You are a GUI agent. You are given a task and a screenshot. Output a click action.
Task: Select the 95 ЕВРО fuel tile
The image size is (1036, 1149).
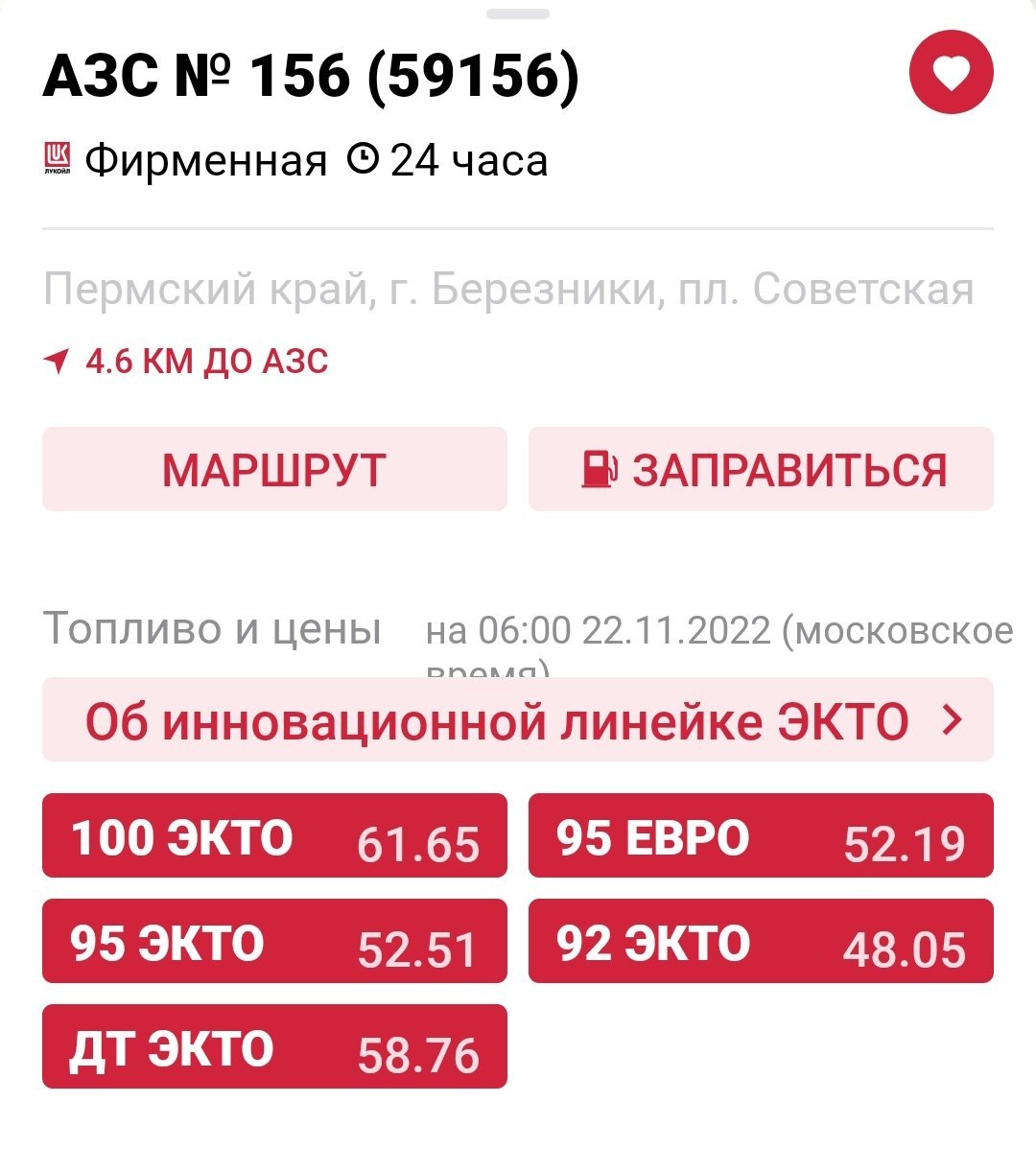pyautogui.click(x=761, y=836)
